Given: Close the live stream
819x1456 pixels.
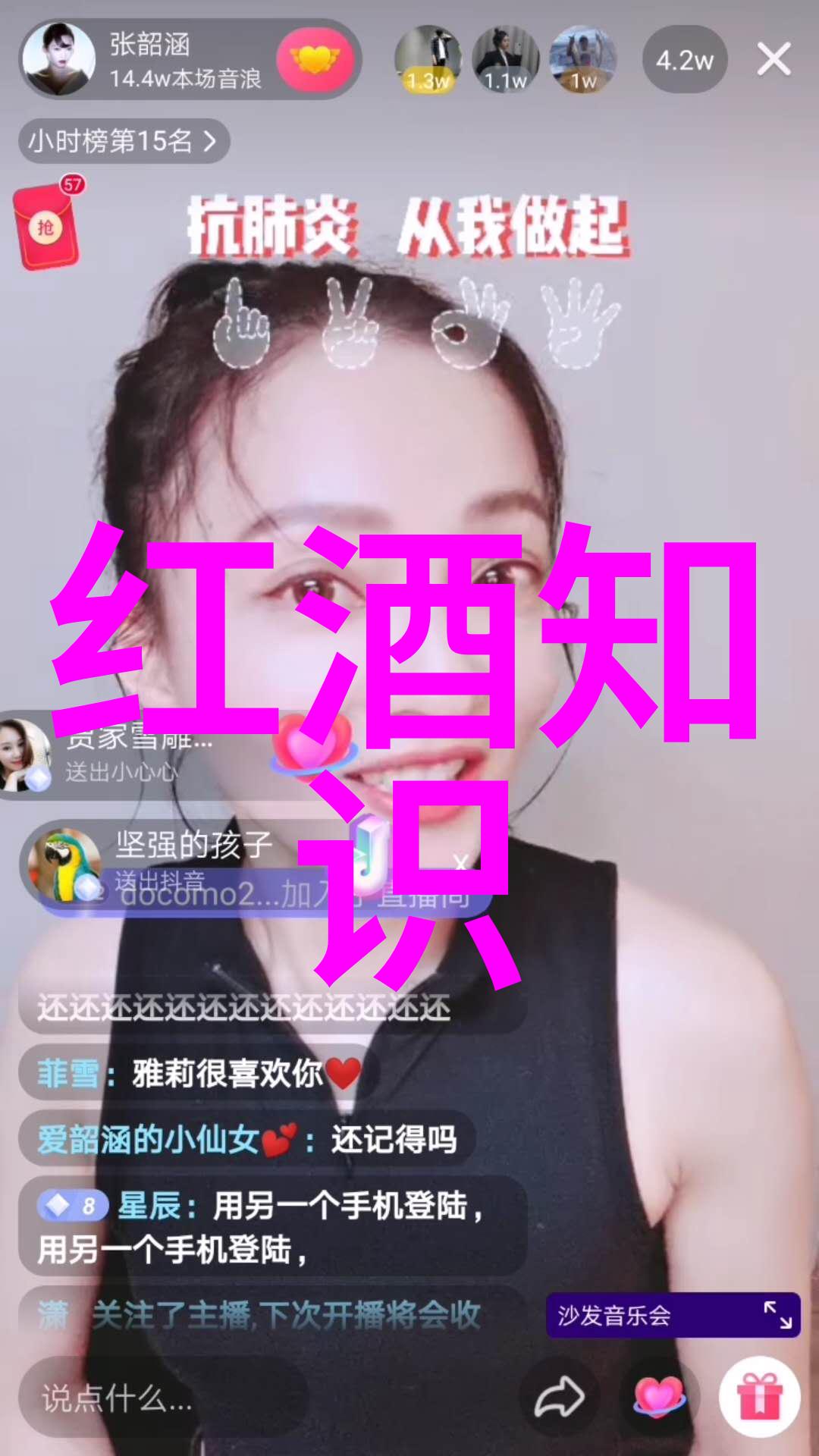Looking at the screenshot, I should coord(773,59).
